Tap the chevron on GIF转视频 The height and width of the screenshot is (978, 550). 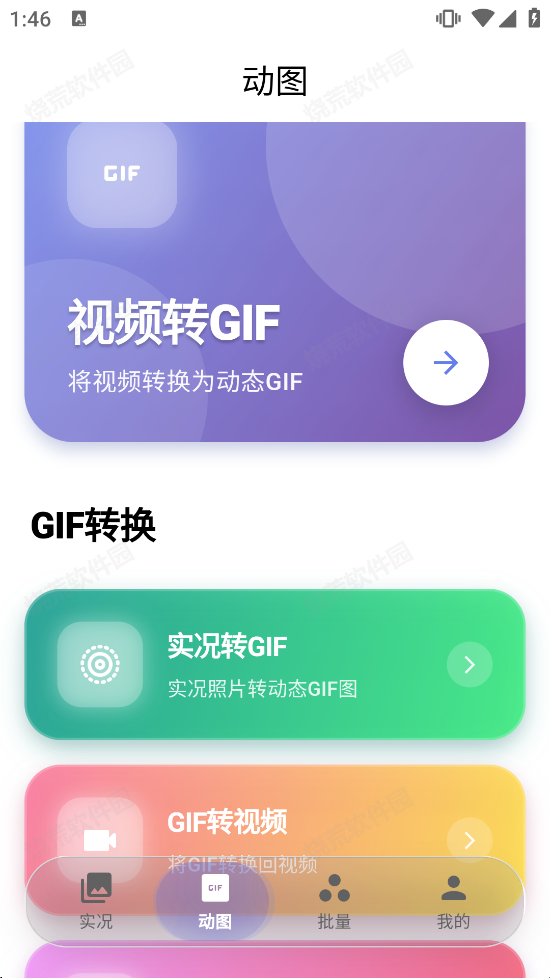click(x=470, y=840)
